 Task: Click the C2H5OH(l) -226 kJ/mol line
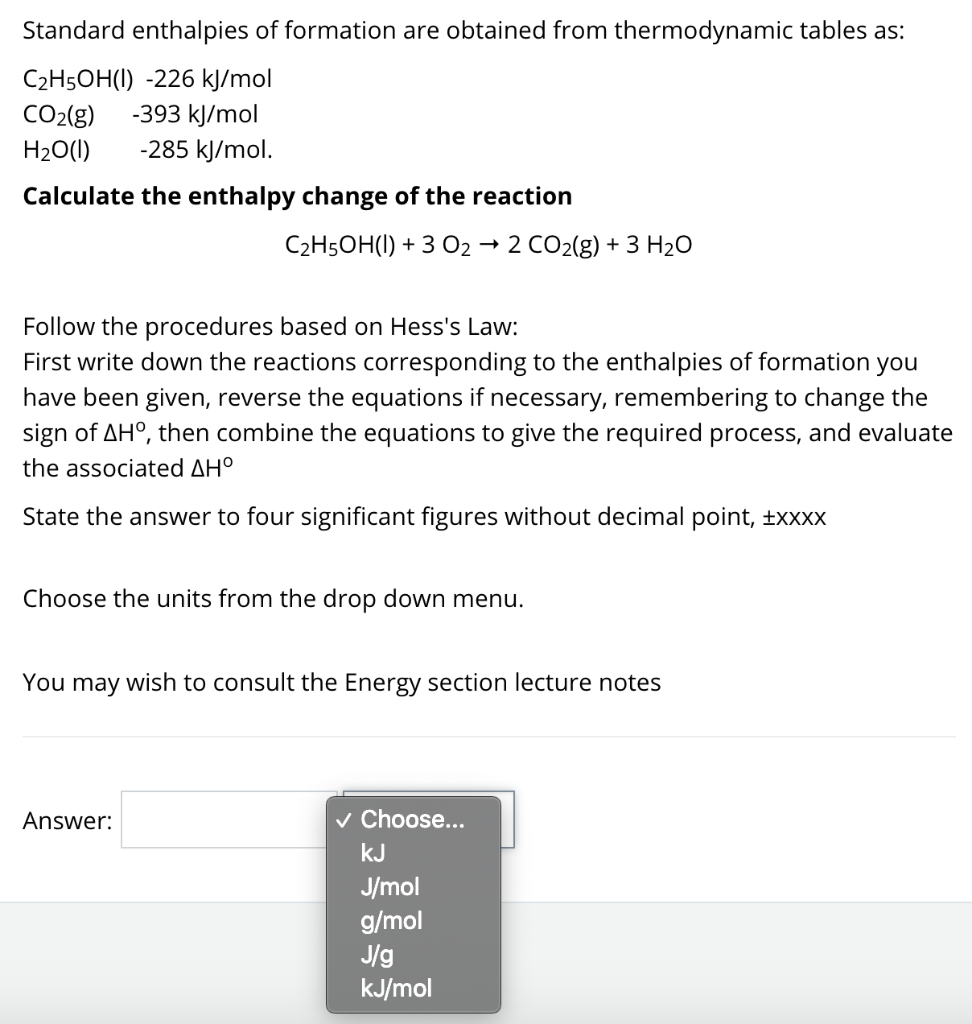pos(146,79)
